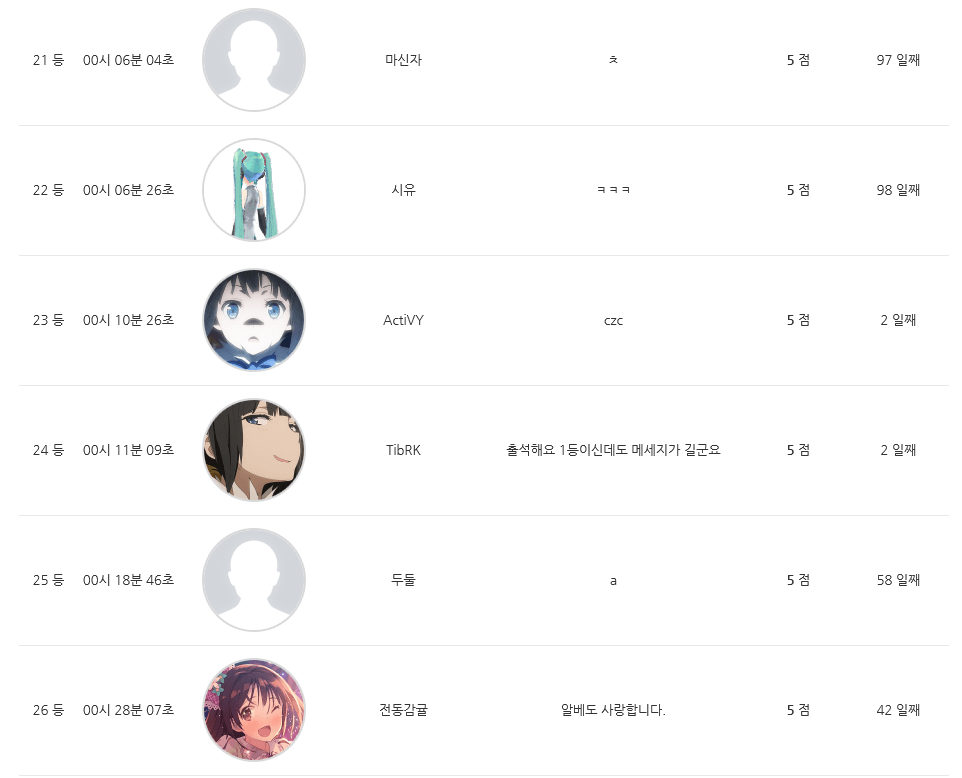Open TibRK's profile avatar
Viewport: 962px width, 778px height.
(254, 450)
